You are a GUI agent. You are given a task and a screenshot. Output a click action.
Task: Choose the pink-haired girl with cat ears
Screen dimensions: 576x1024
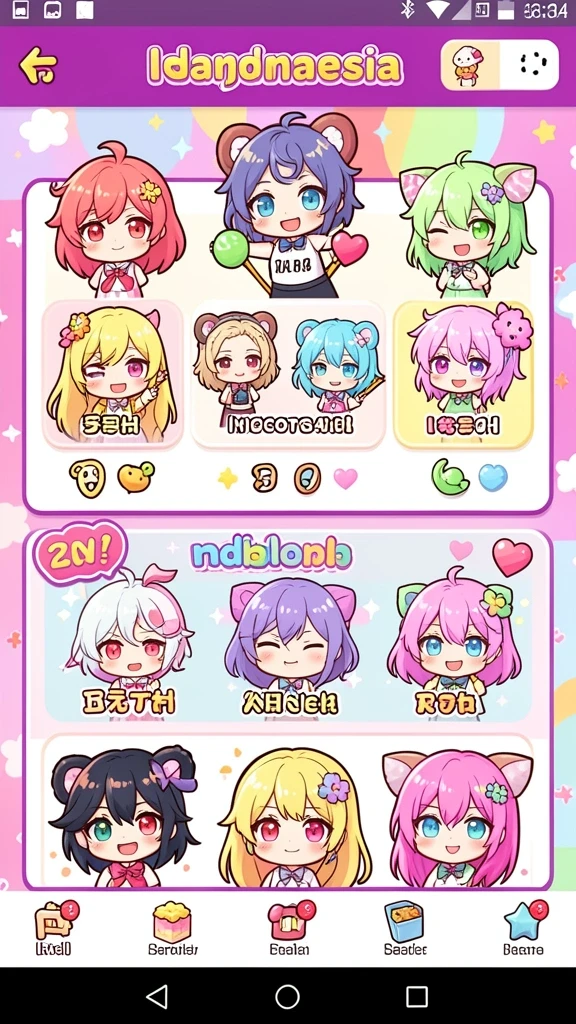[457, 818]
